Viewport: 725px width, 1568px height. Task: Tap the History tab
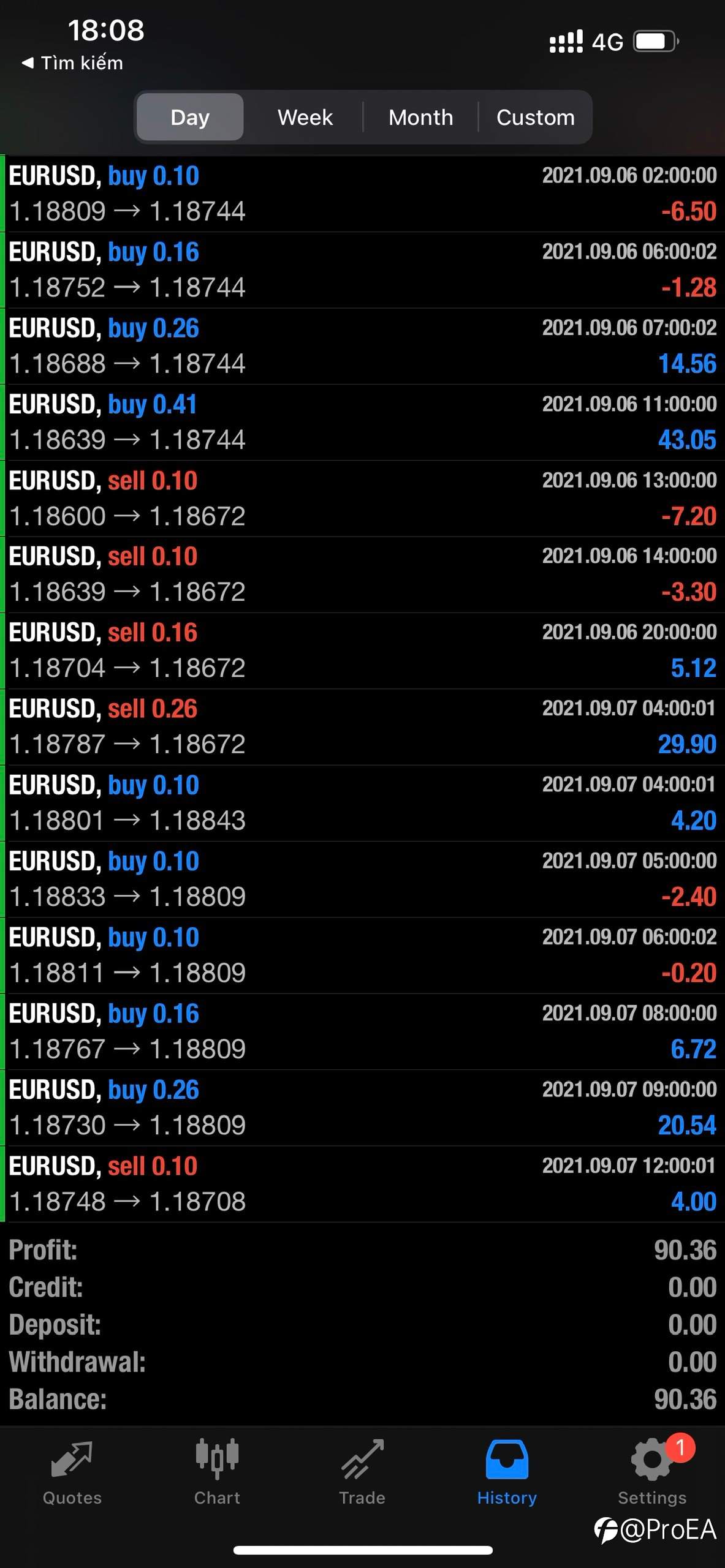(507, 1472)
